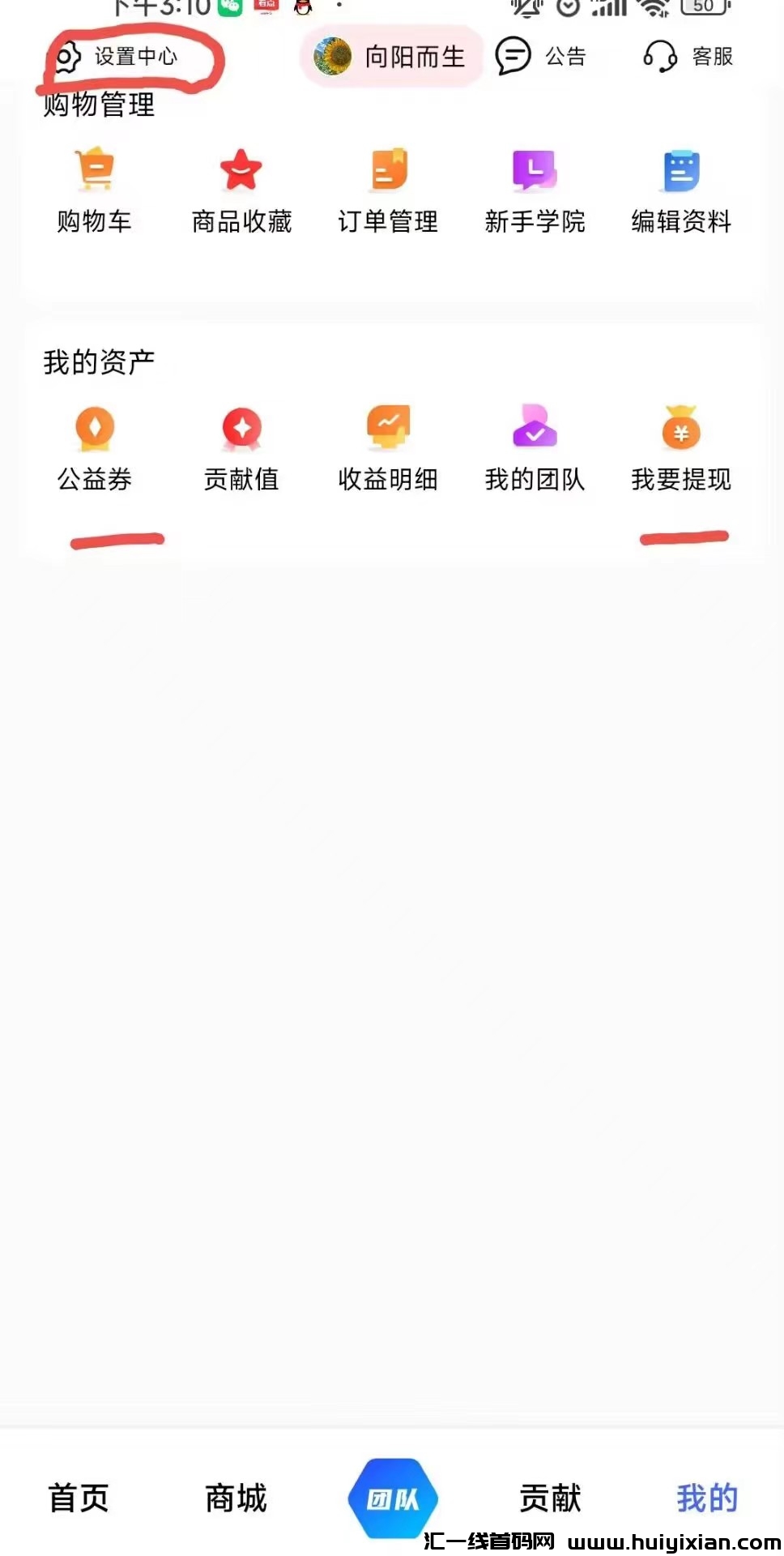View 我的团队 my team

[x=536, y=446]
